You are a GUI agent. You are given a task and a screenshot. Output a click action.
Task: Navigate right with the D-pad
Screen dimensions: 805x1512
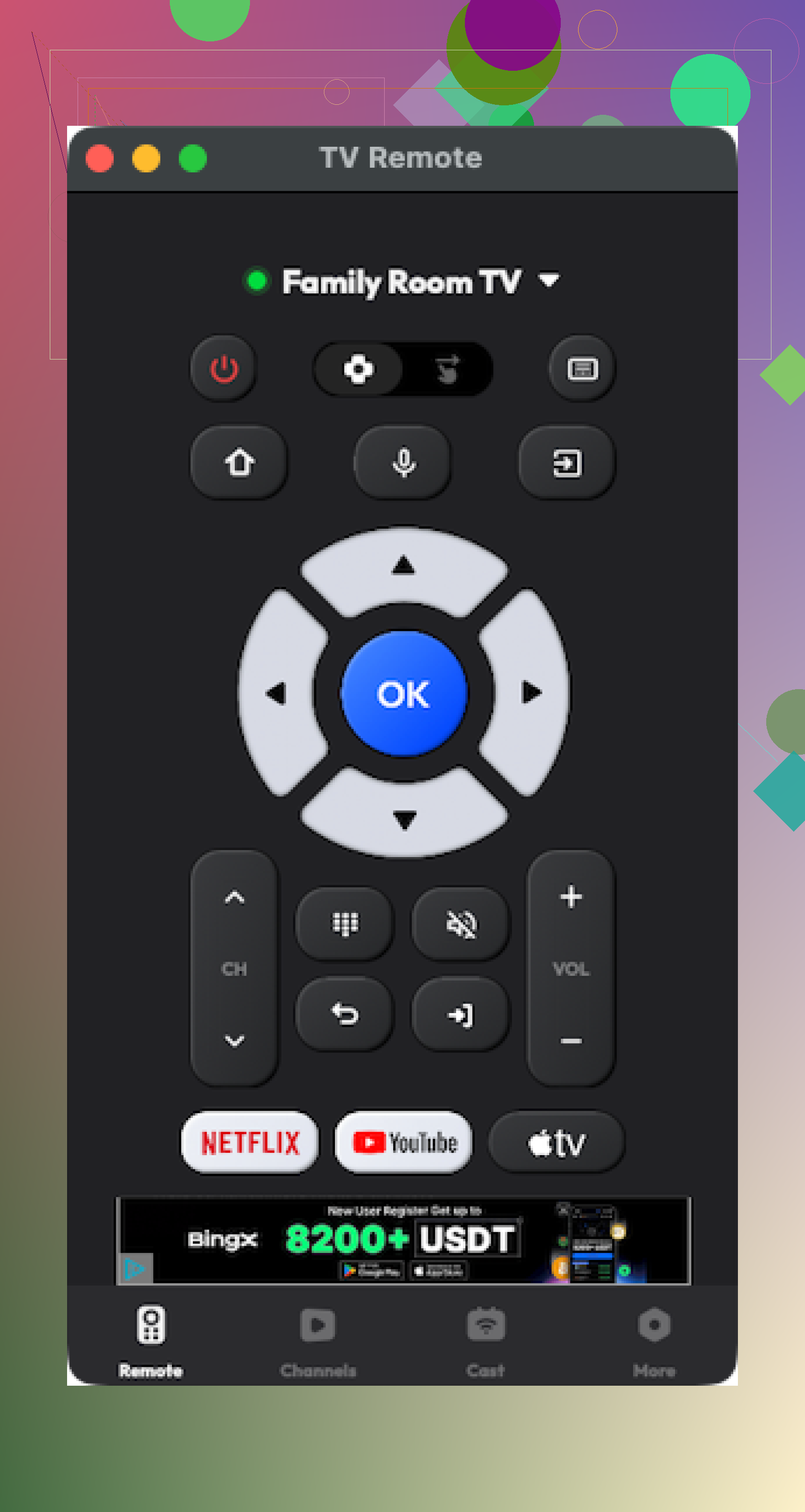[x=531, y=693]
